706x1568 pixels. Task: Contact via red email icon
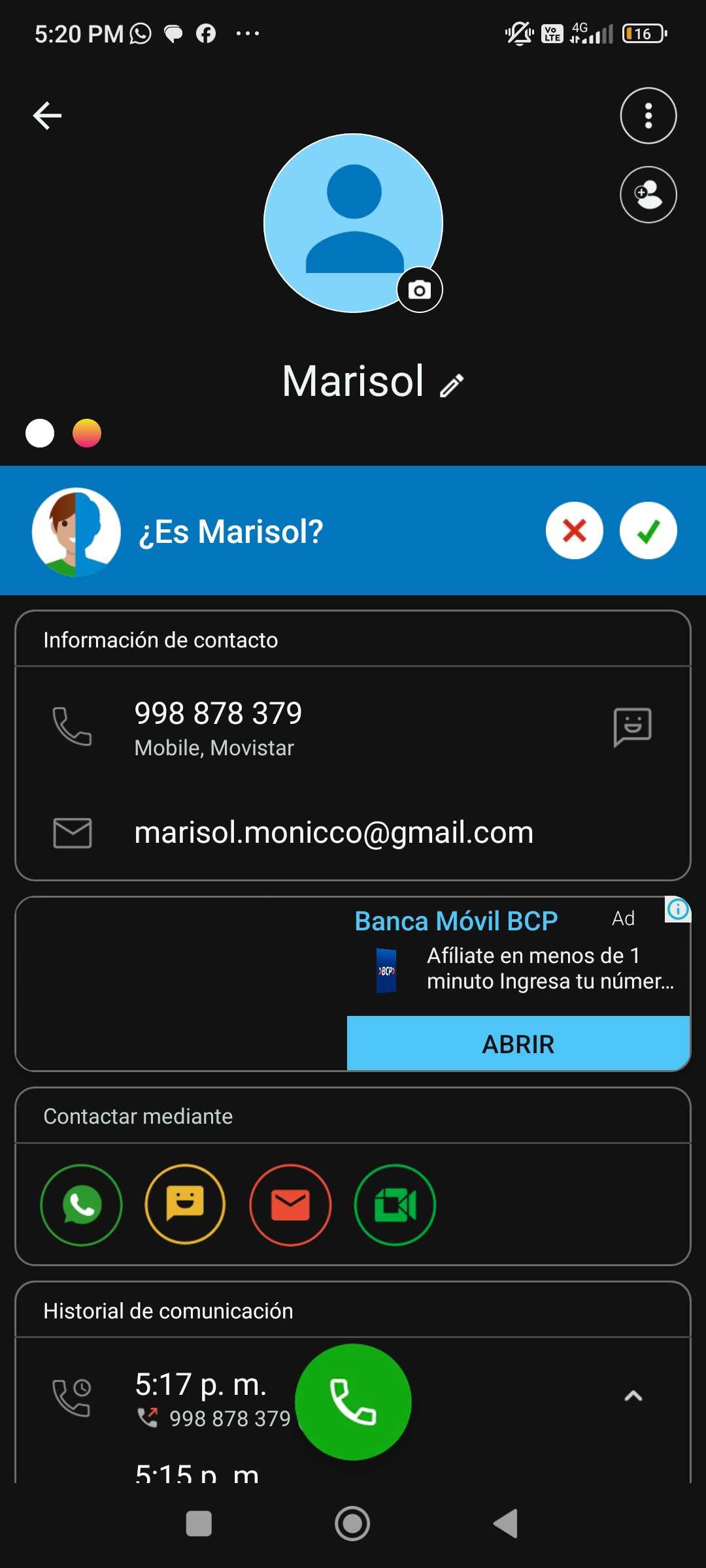click(290, 1205)
